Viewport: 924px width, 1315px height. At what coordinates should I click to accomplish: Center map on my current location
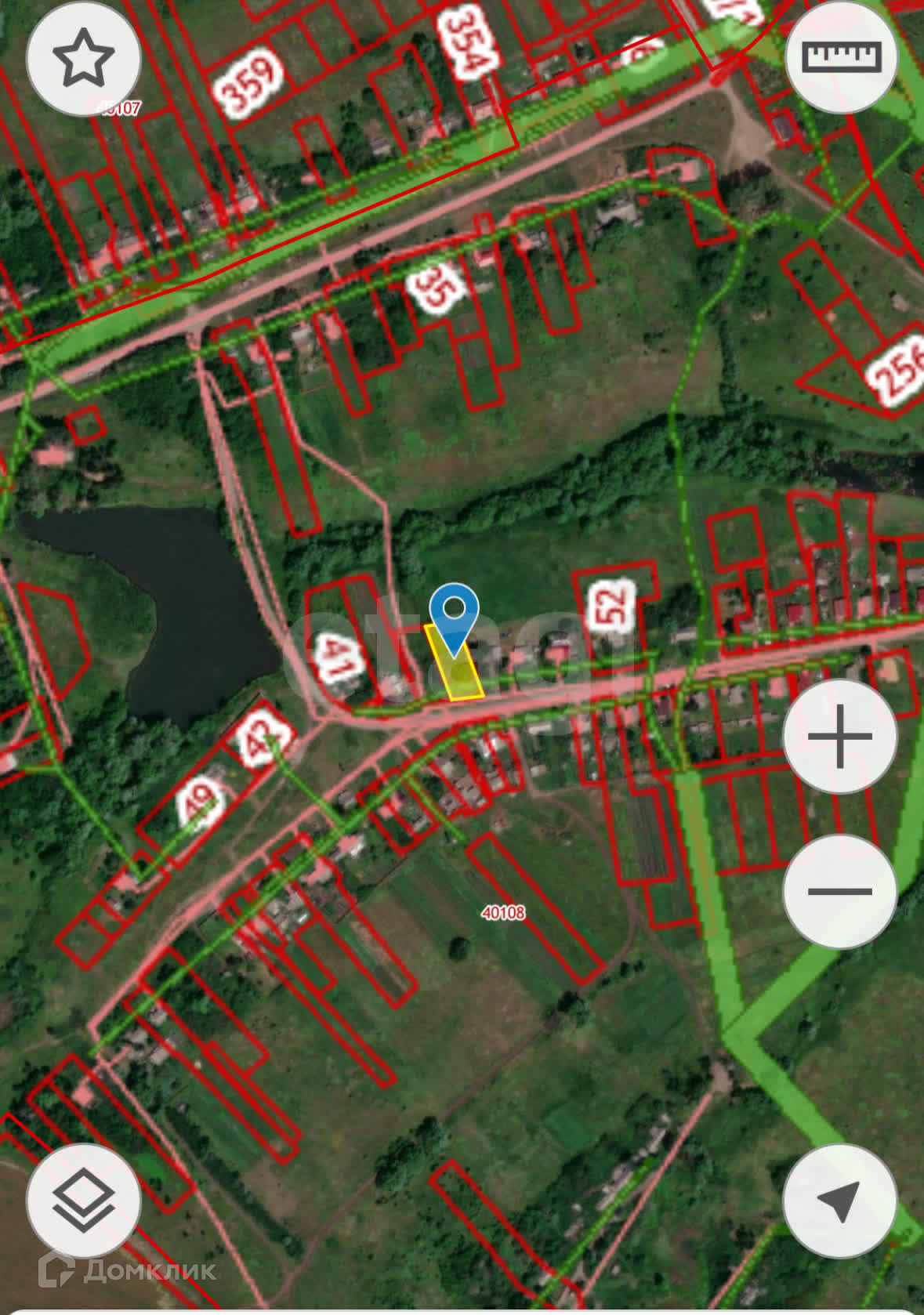click(839, 1200)
